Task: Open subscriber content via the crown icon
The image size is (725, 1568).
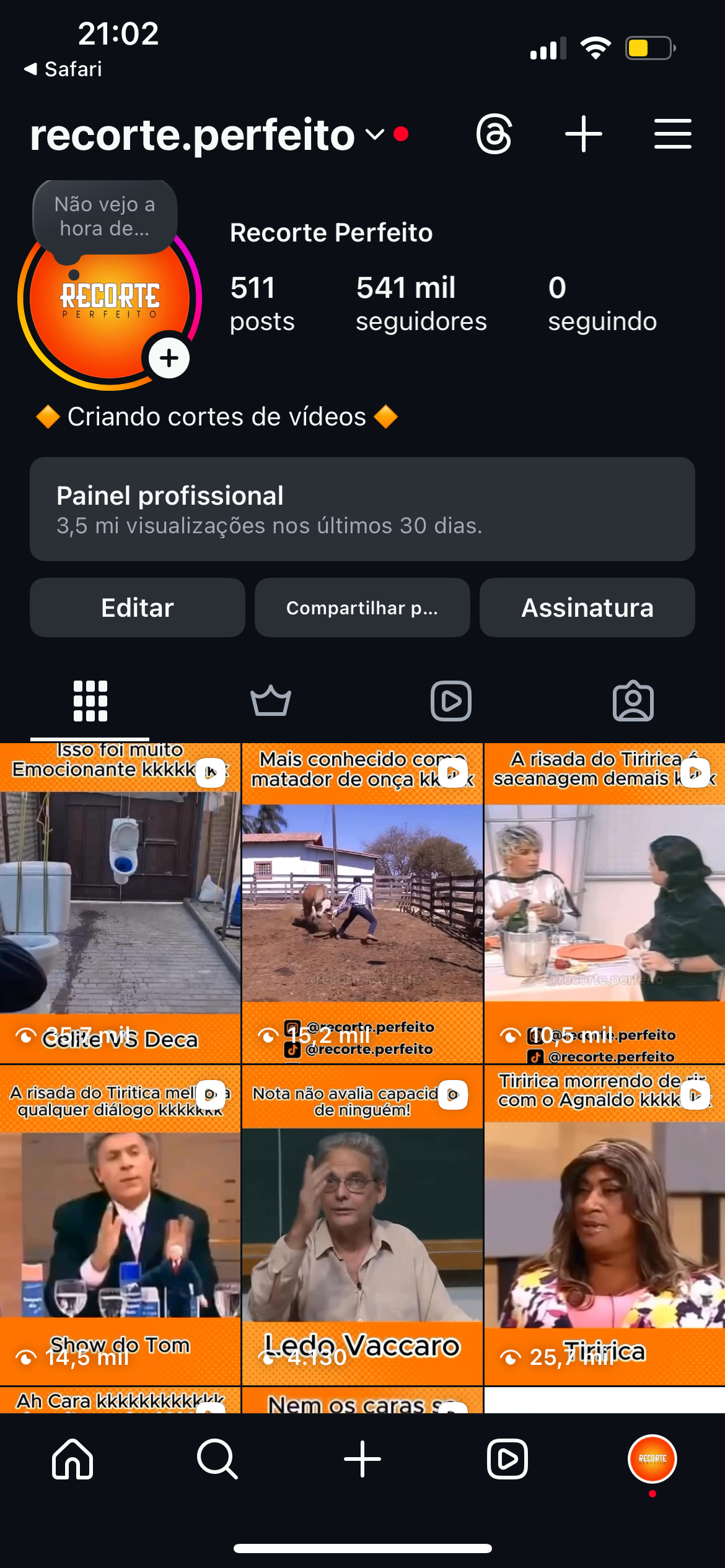Action: 271,700
